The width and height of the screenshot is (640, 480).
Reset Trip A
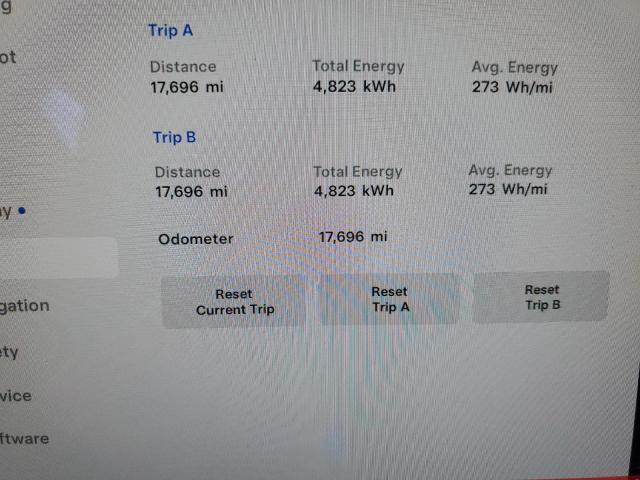tap(390, 300)
